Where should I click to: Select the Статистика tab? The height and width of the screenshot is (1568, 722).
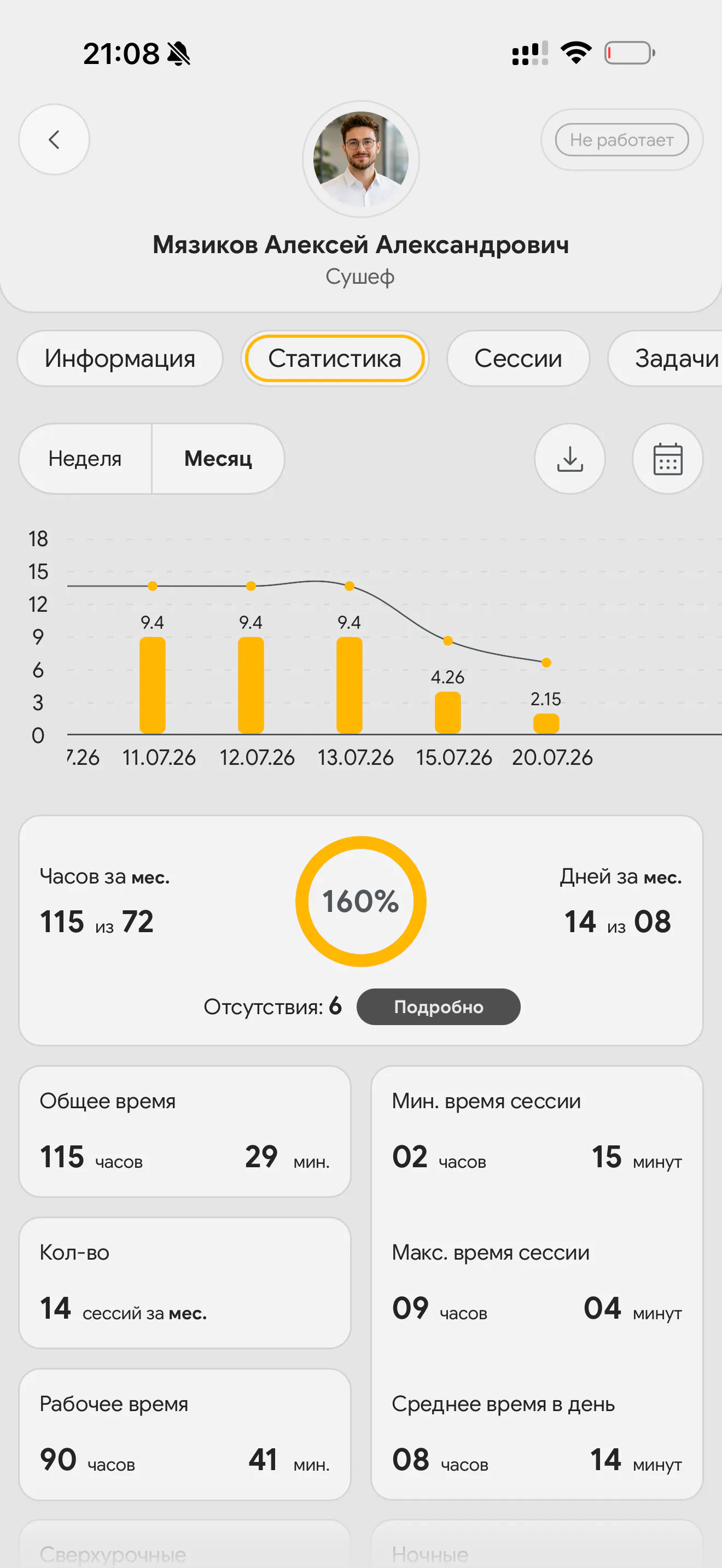[335, 359]
